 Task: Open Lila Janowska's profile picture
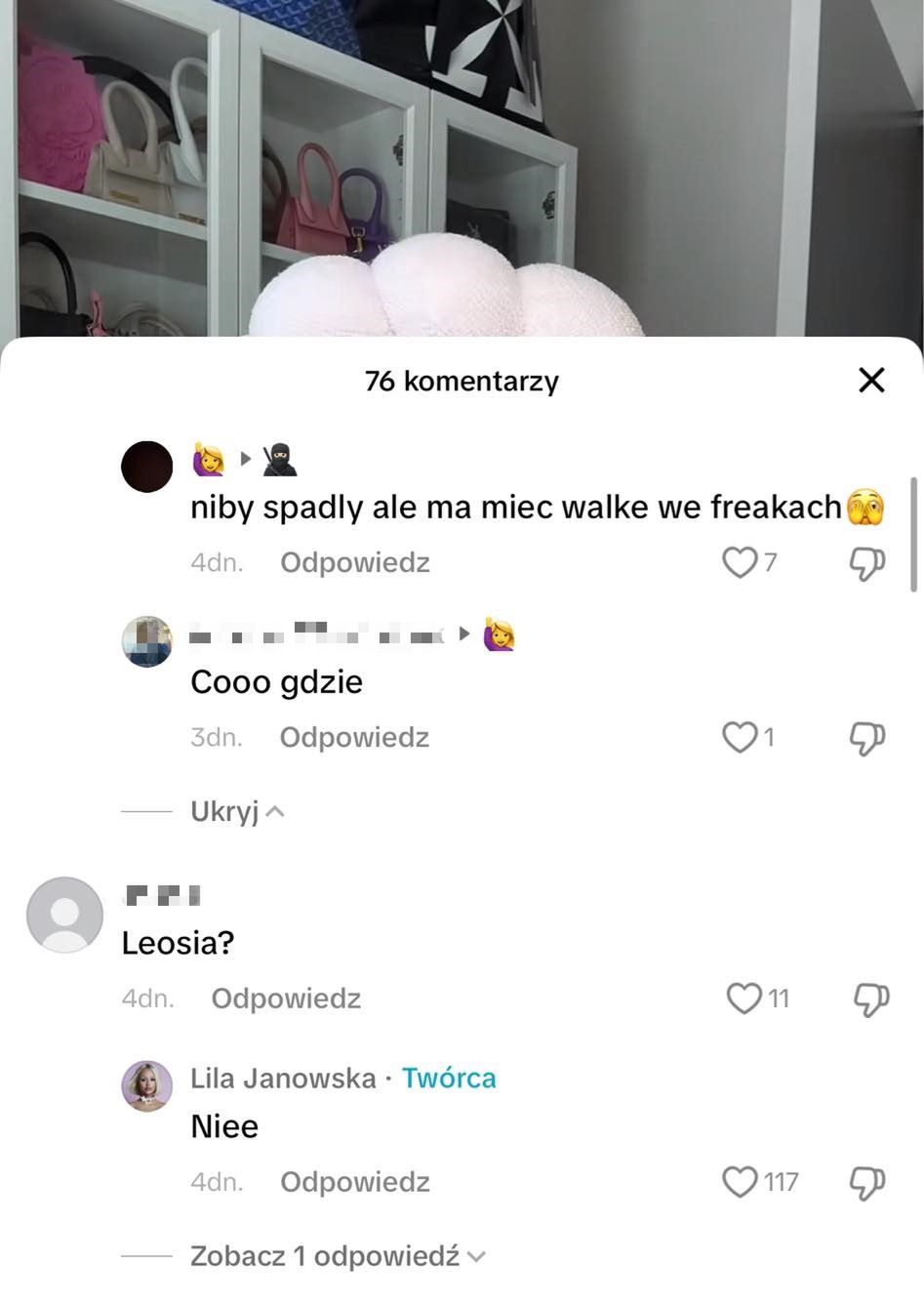(x=146, y=1086)
